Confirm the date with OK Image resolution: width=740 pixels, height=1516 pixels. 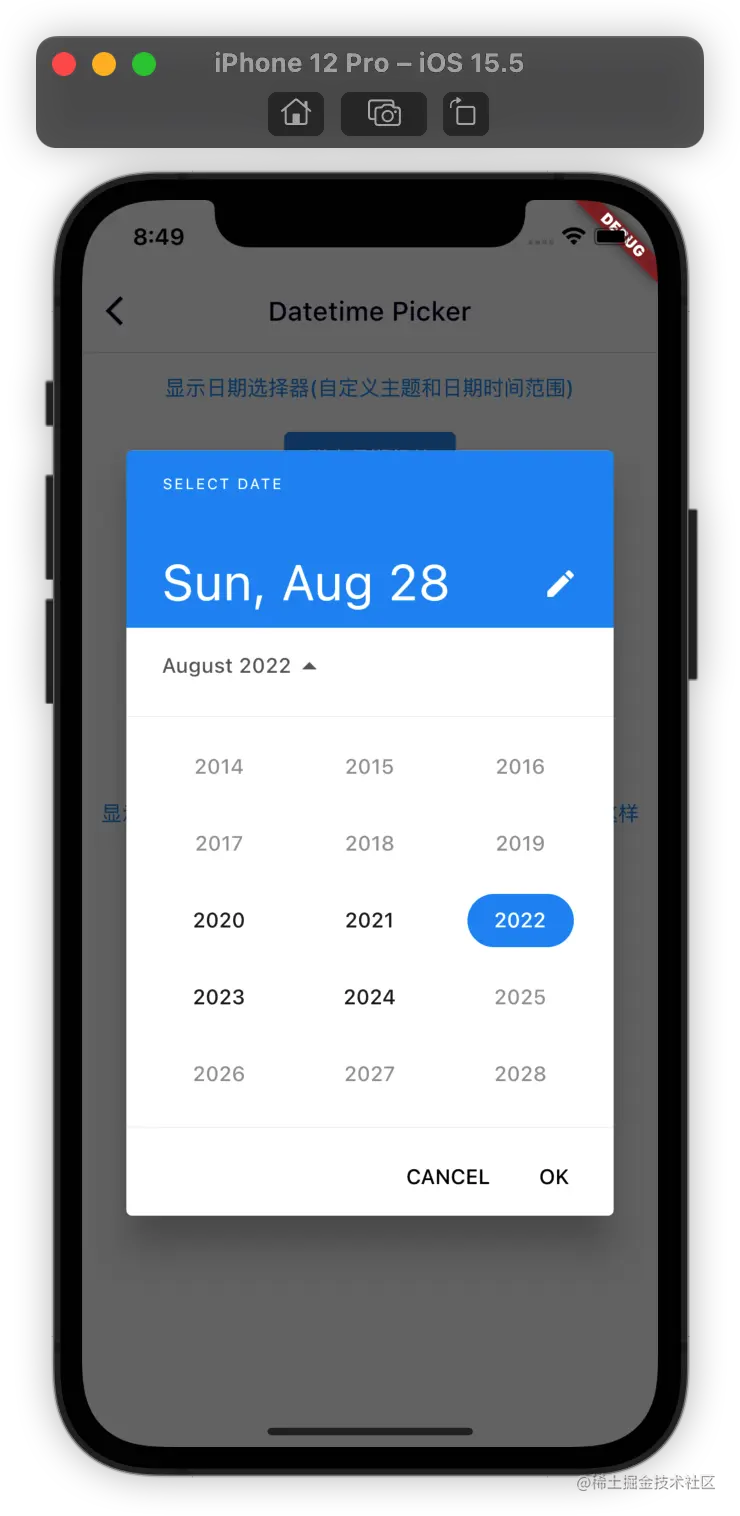553,1177
